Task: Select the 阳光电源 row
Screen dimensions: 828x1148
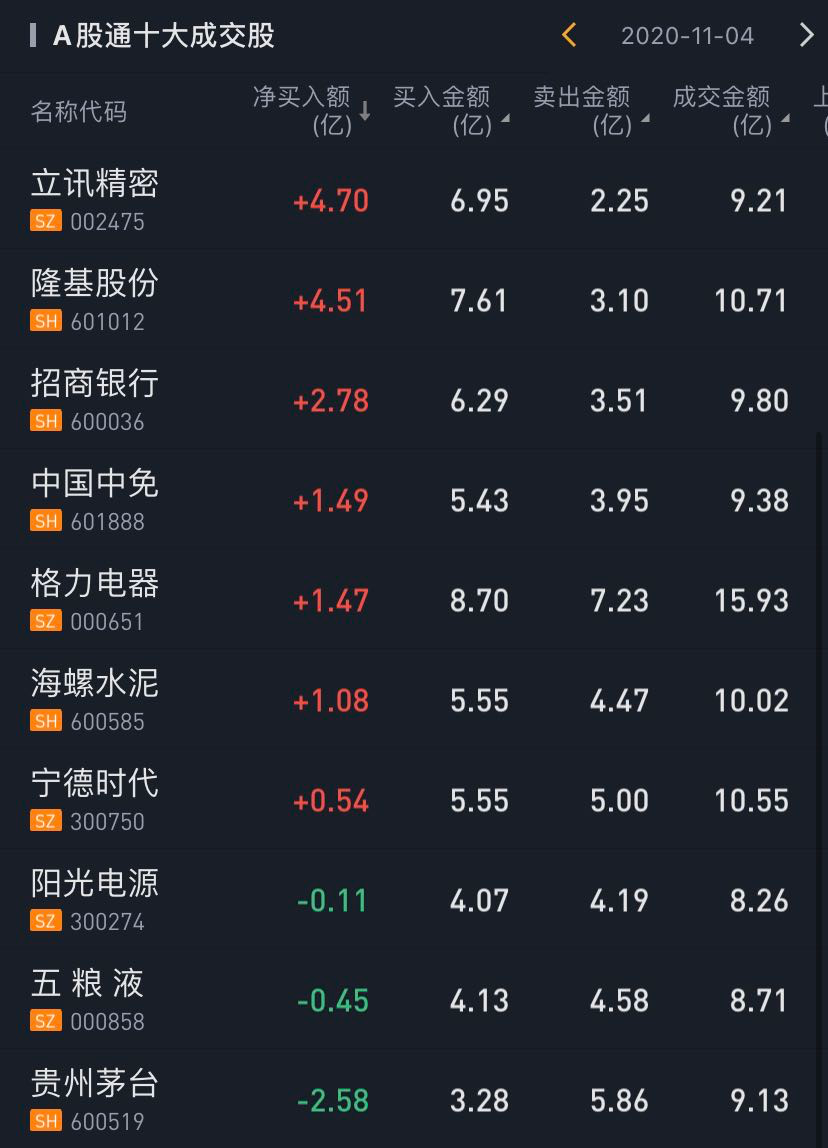Action: point(95,899)
